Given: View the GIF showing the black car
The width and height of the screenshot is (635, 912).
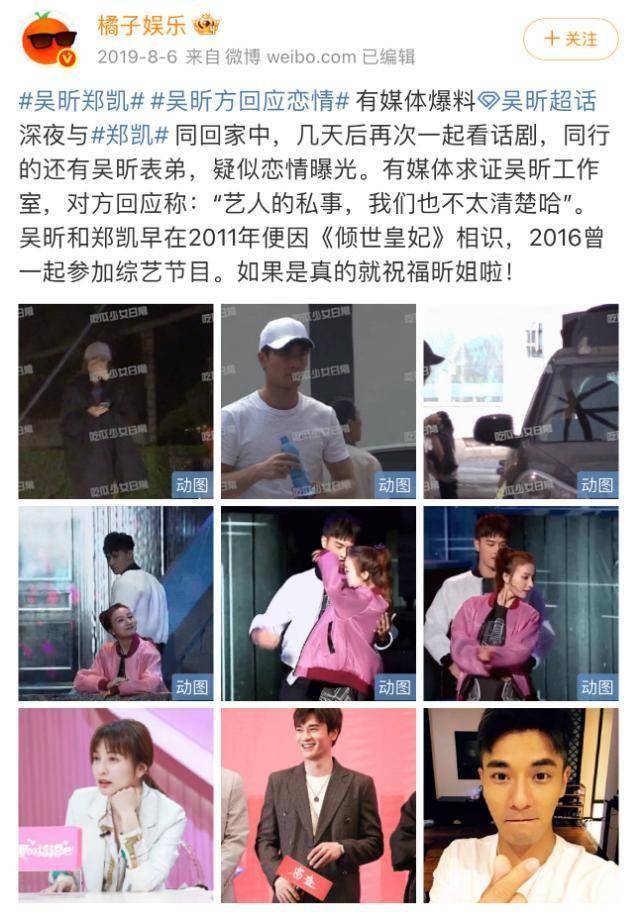Looking at the screenshot, I should tap(520, 401).
